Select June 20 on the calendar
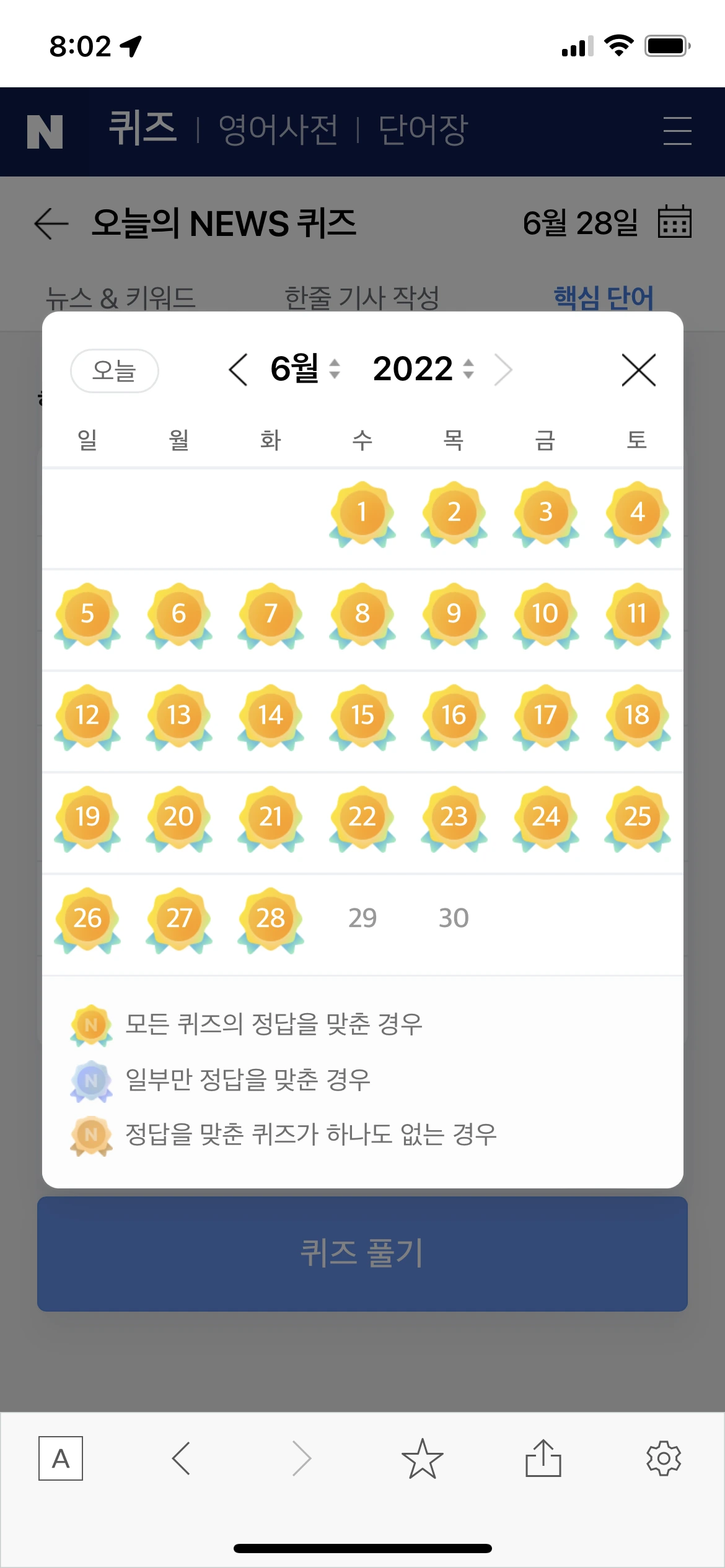The width and height of the screenshot is (725, 1568). tap(178, 817)
